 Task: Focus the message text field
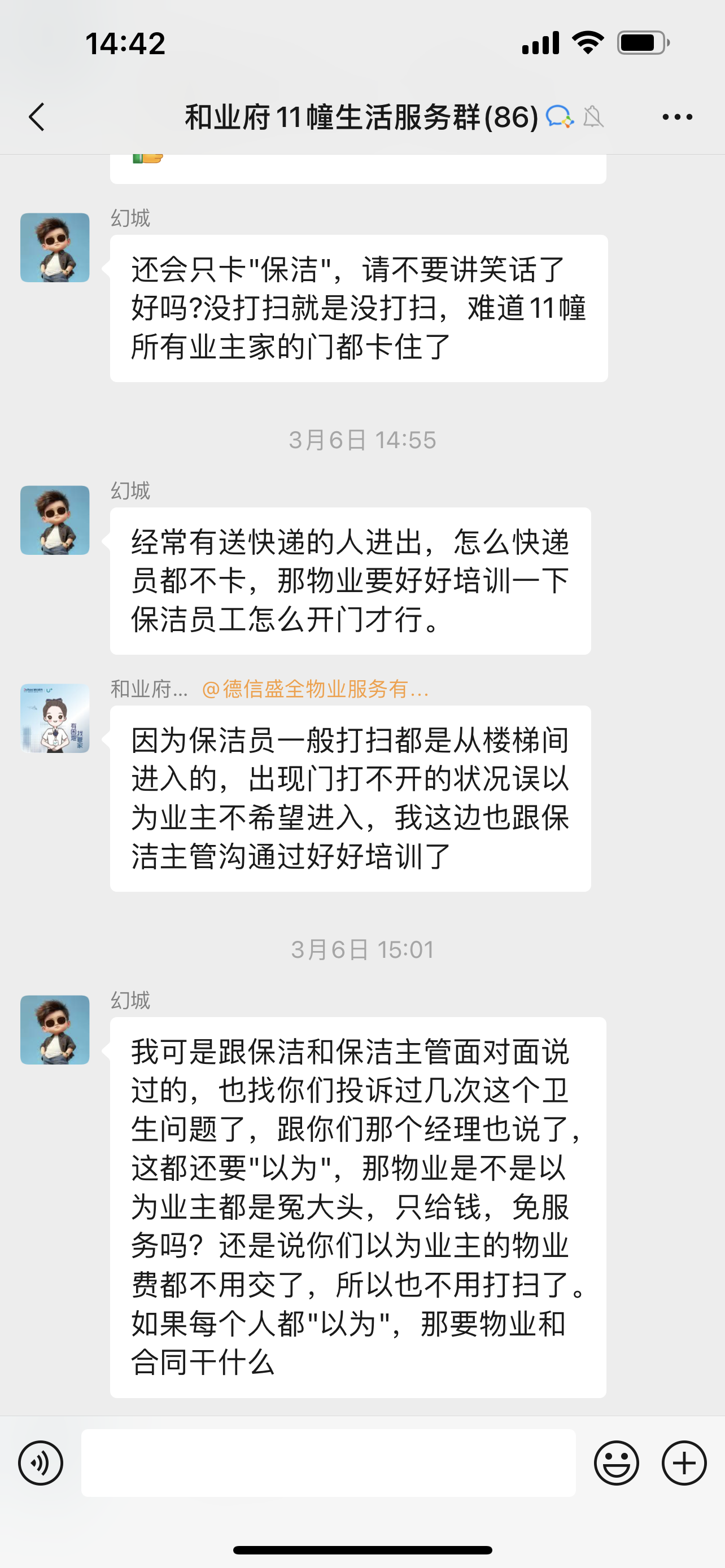click(x=328, y=1462)
